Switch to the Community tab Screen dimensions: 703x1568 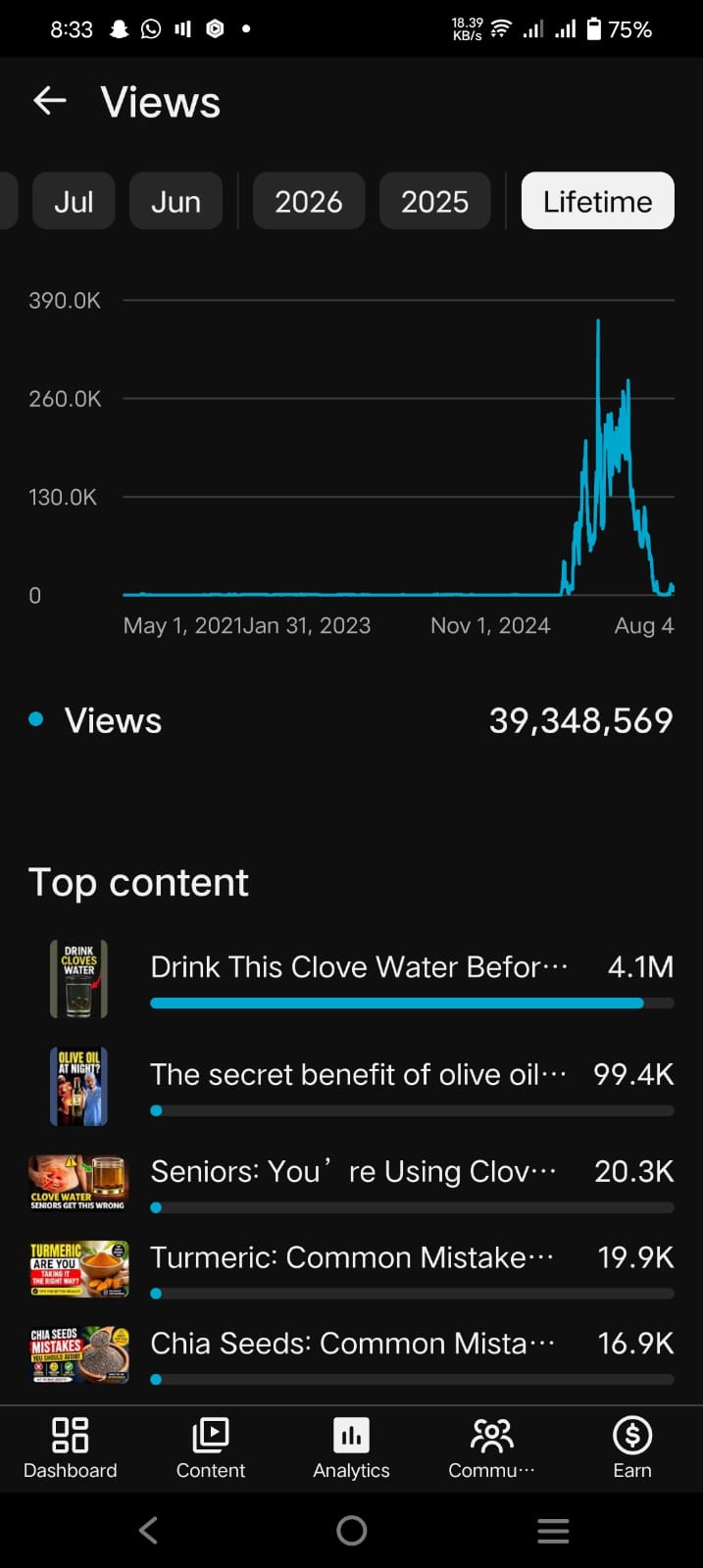pos(492,1448)
